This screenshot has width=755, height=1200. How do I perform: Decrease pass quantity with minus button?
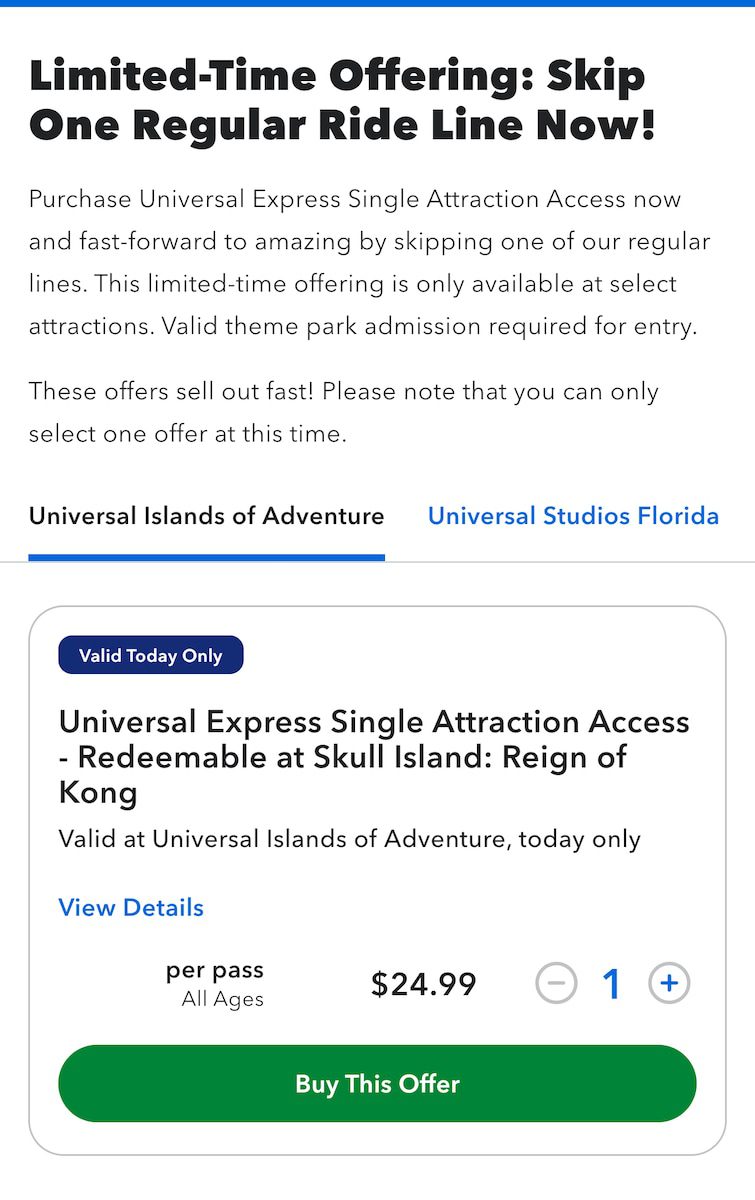coord(557,984)
